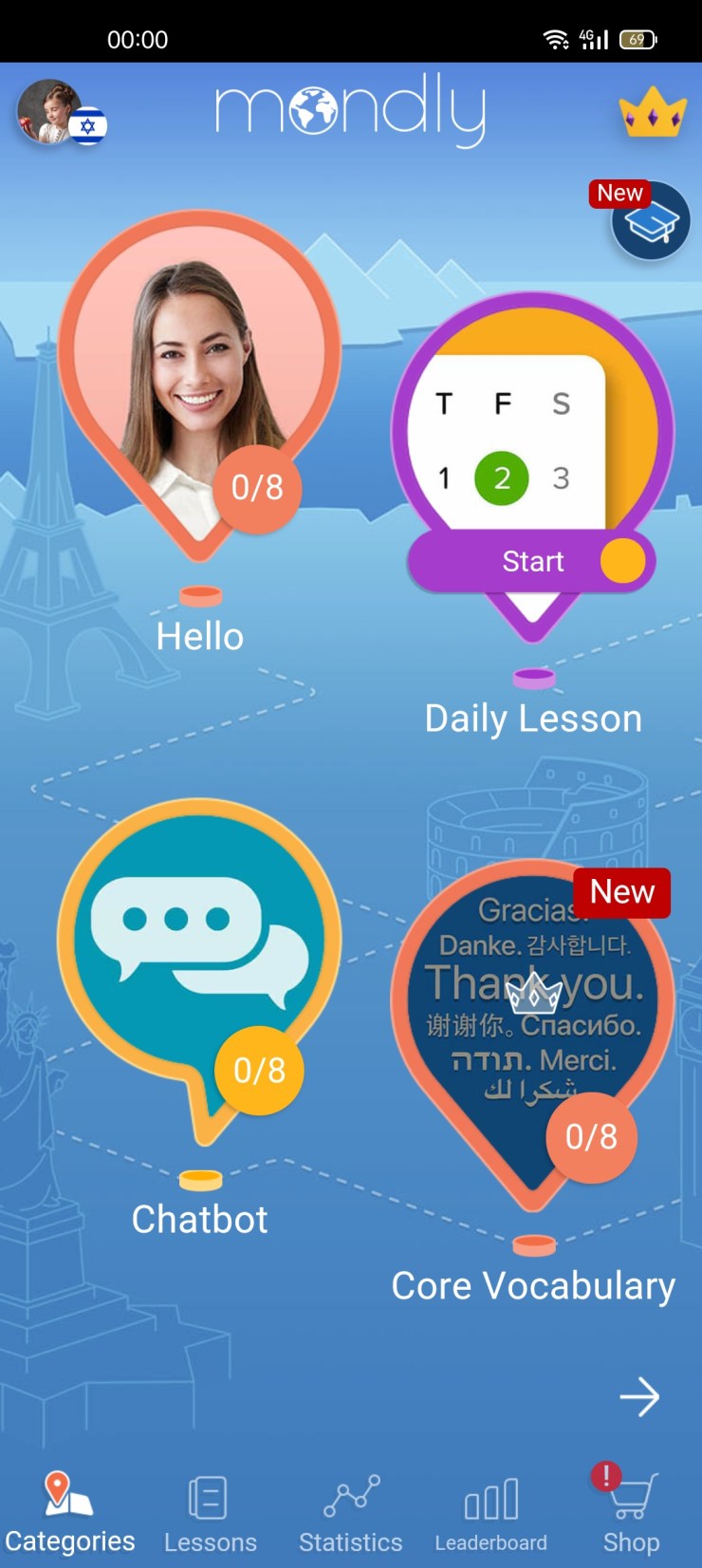Open the Leaderboard tab

point(490,1513)
